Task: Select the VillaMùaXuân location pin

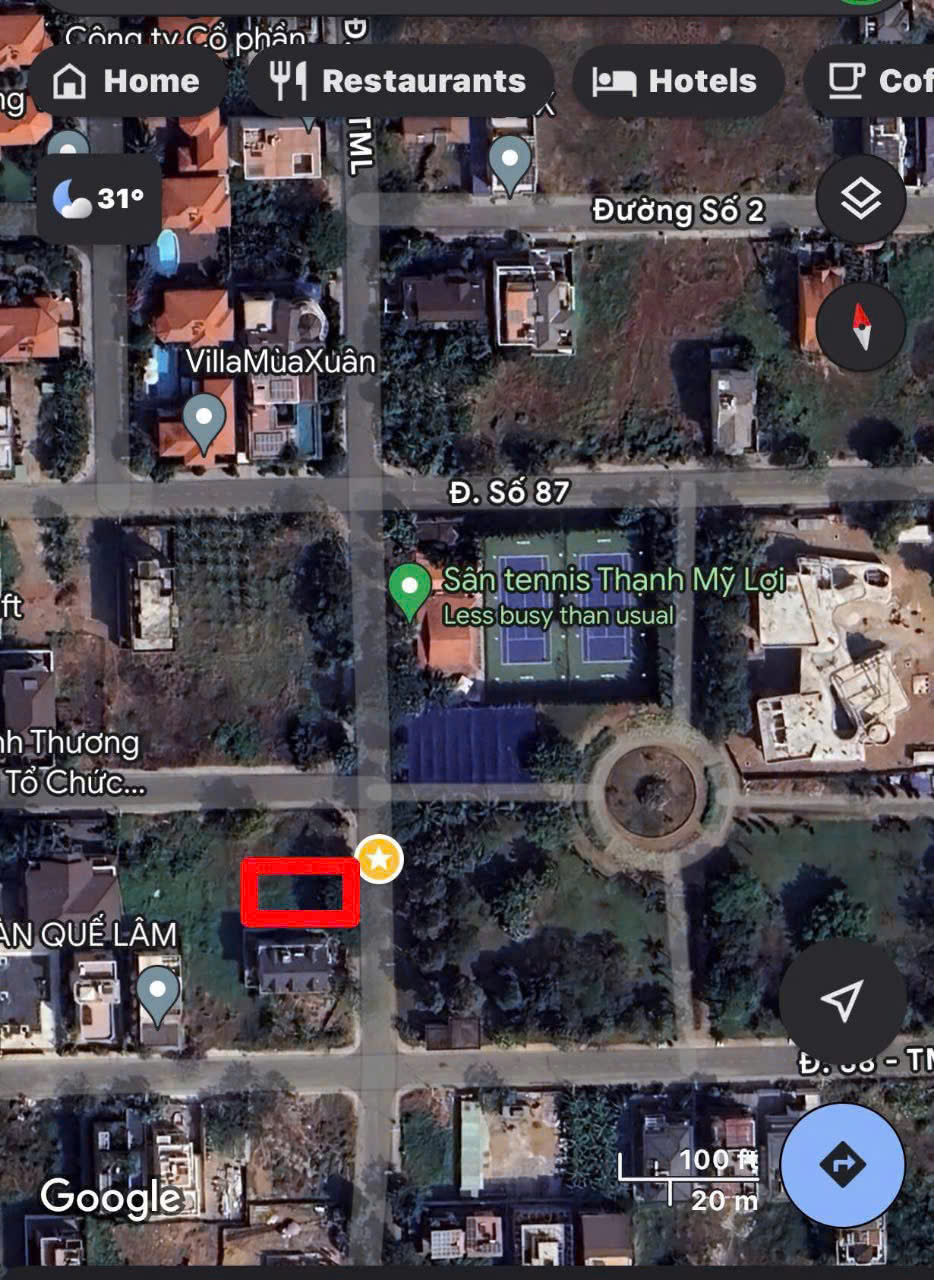Action: (x=203, y=419)
